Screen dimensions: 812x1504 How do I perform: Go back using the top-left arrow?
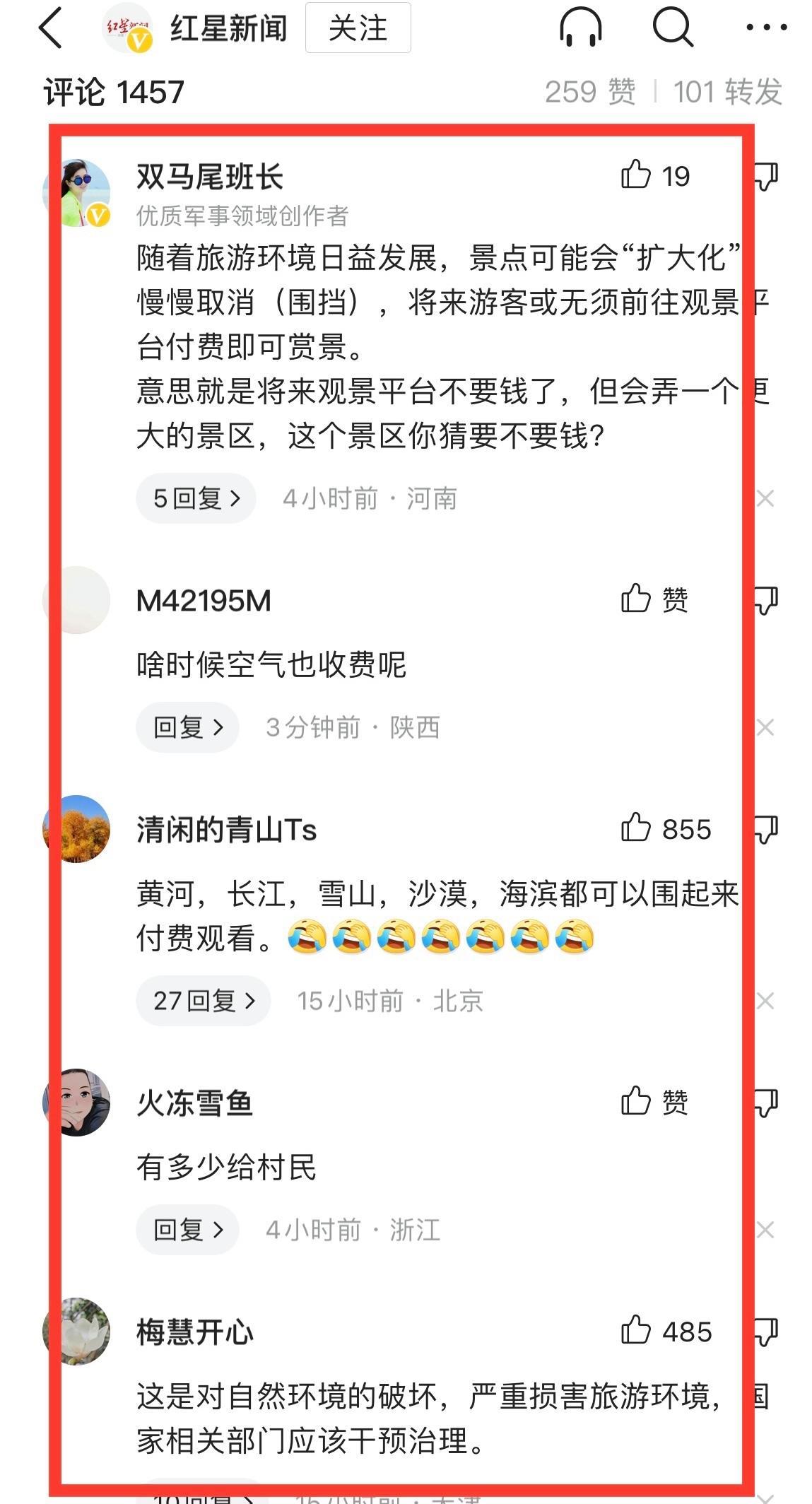pos(51,29)
